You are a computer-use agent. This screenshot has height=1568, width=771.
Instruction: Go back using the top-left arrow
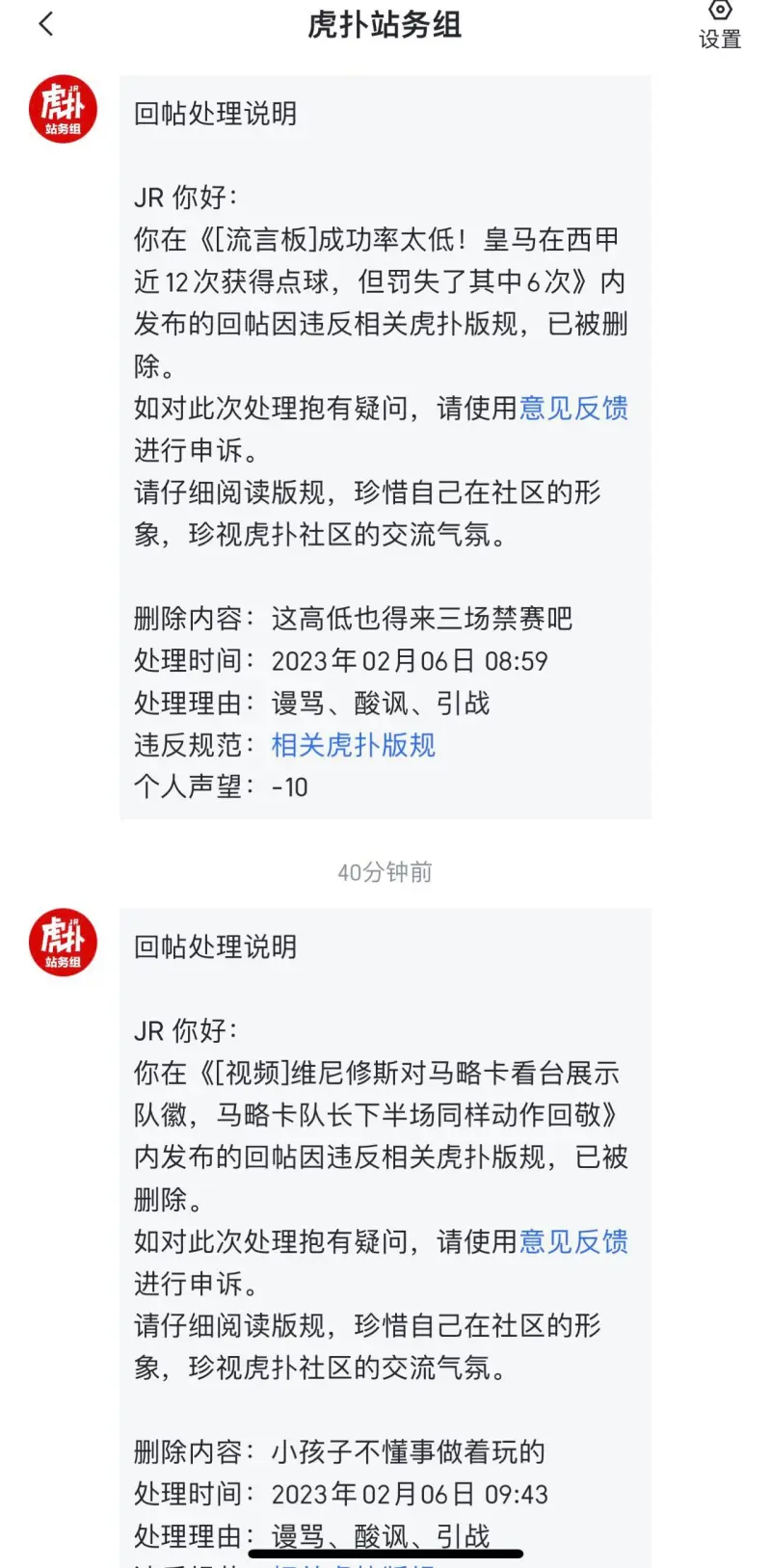pyautogui.click(x=45, y=24)
